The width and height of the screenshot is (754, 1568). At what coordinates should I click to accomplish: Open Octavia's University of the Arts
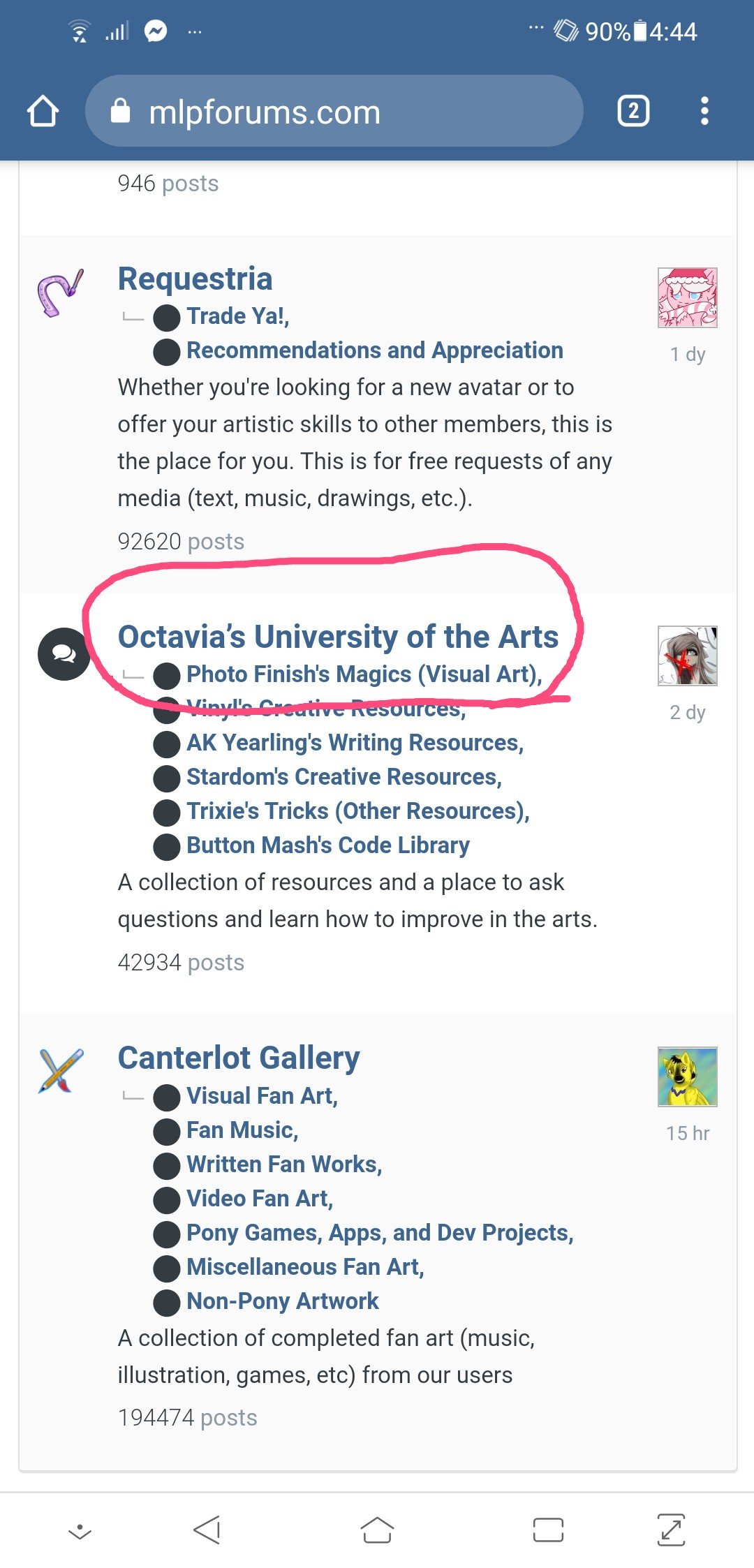tap(338, 637)
